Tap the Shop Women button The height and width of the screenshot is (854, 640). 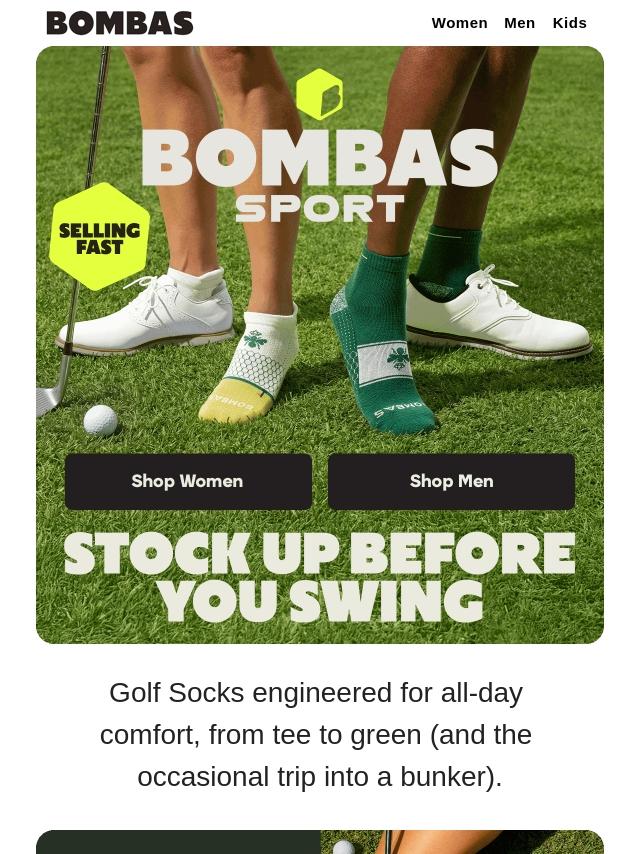coord(188,481)
